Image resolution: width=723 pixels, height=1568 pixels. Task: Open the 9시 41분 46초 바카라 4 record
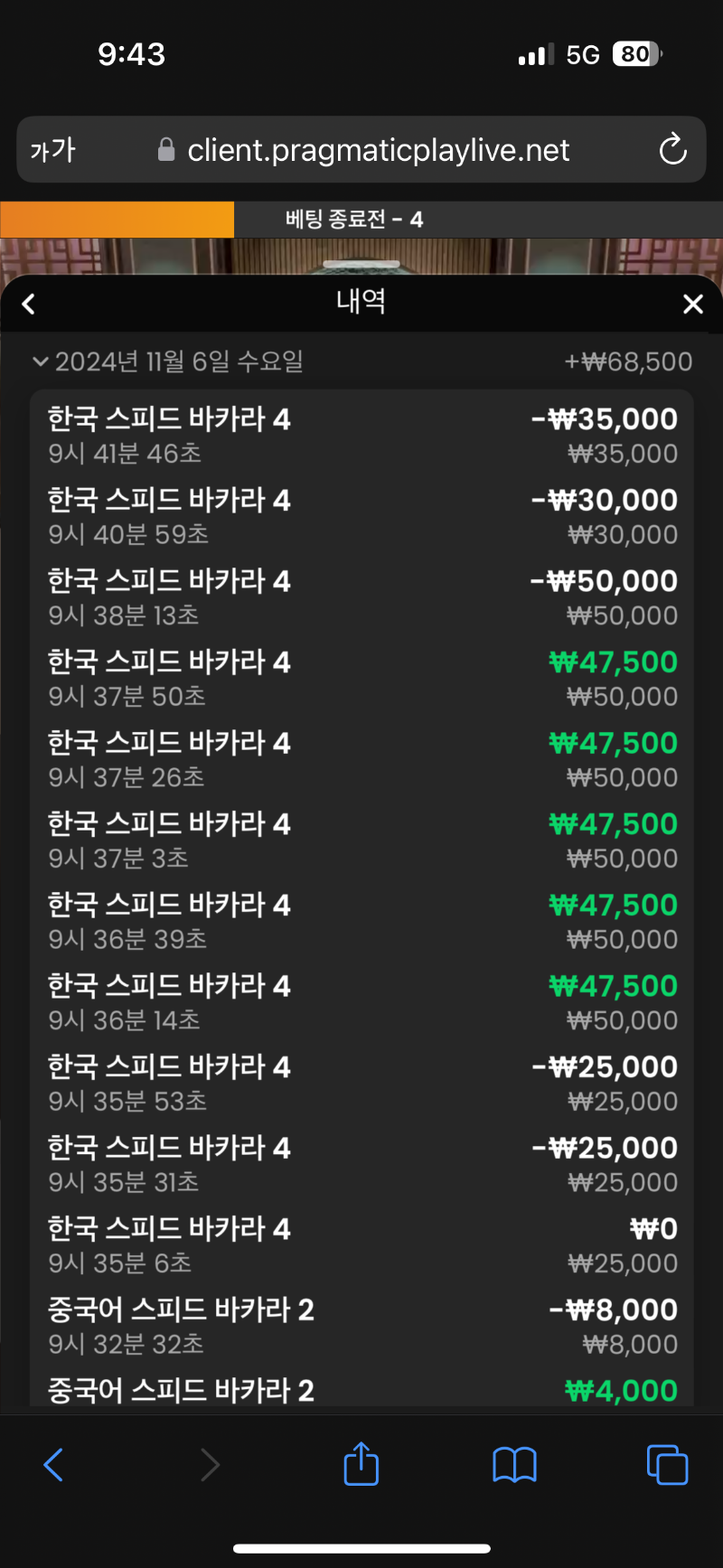(x=361, y=436)
